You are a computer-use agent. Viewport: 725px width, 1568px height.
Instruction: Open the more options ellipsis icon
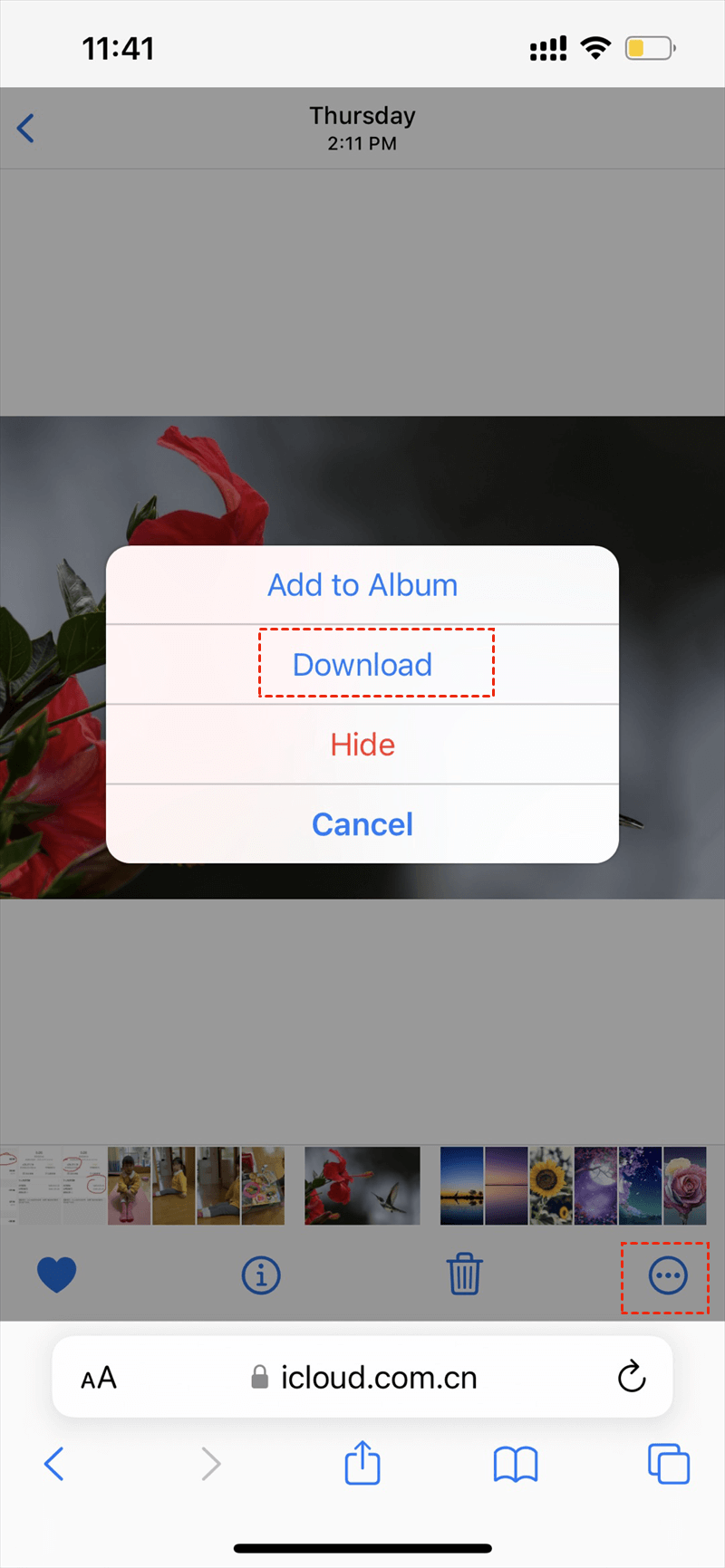click(668, 1275)
